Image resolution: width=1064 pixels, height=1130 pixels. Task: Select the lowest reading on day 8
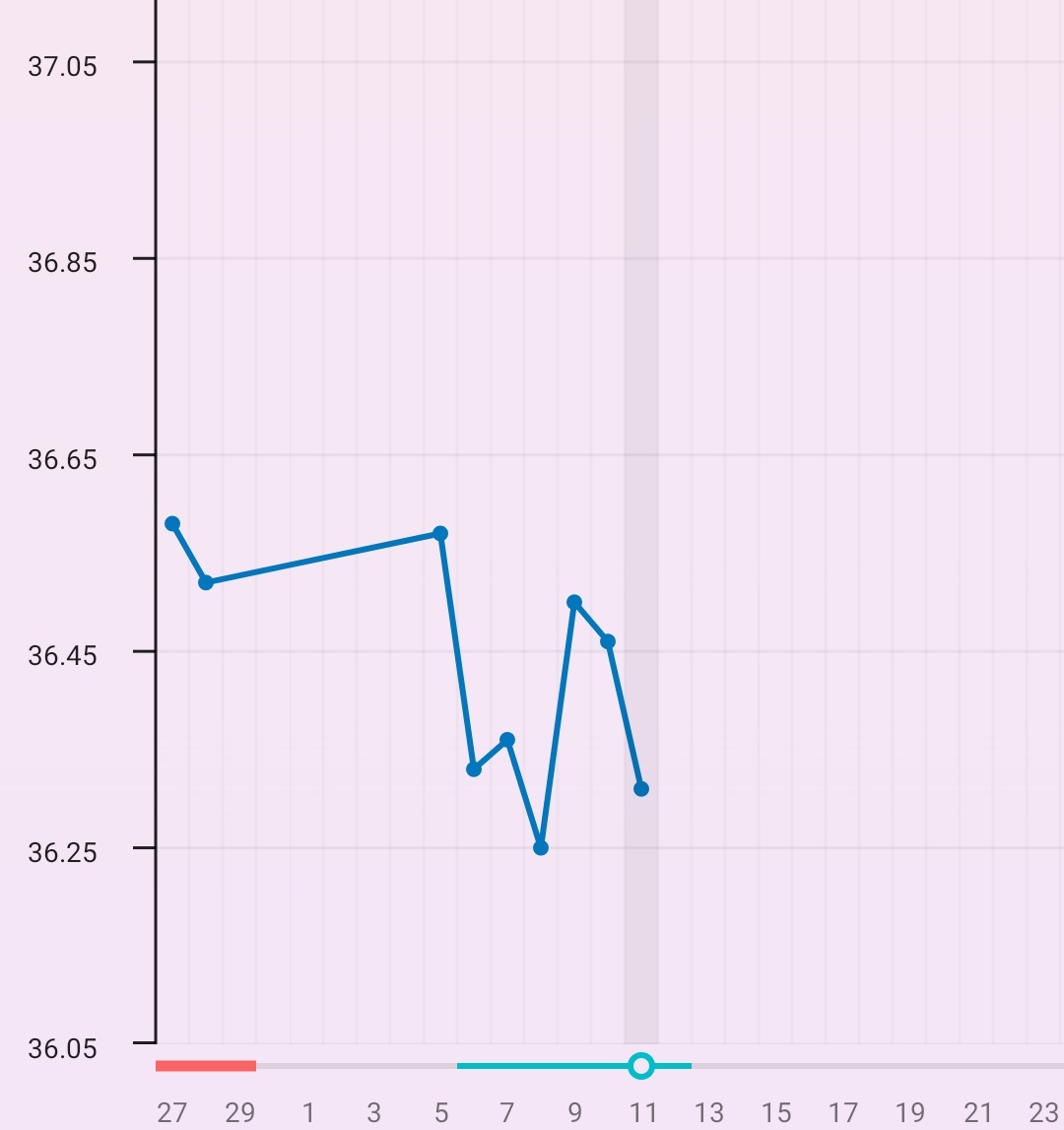click(x=541, y=848)
